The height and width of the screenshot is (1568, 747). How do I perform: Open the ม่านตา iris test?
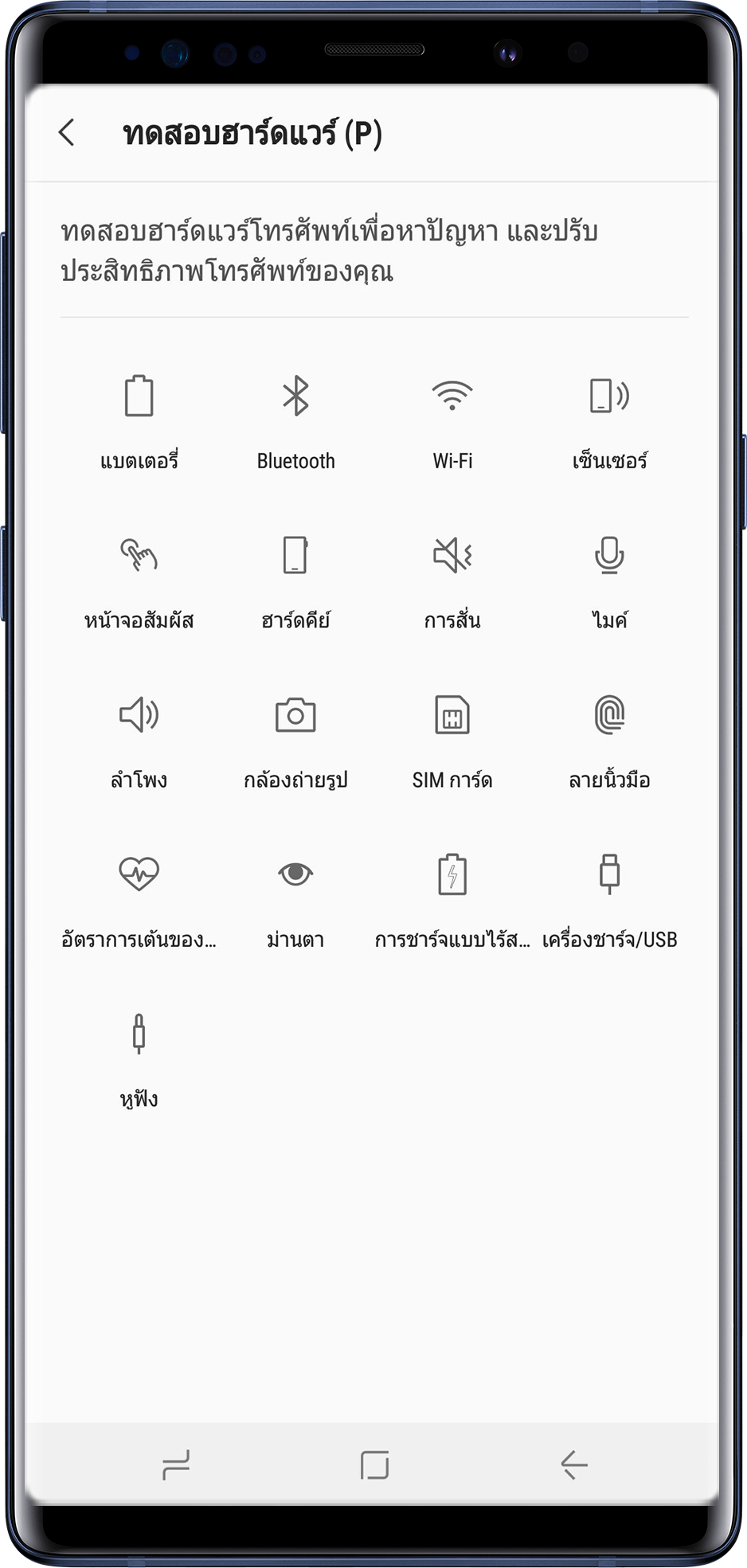(295, 902)
